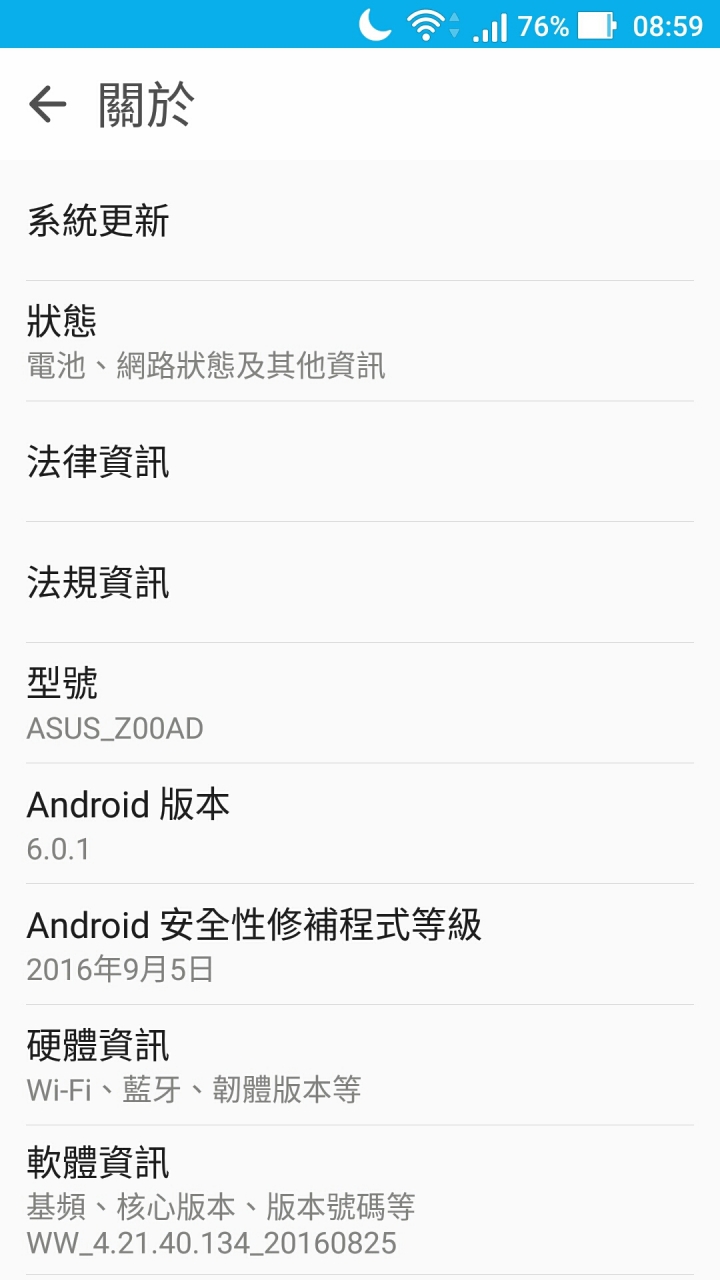The width and height of the screenshot is (720, 1280).
Task: Open 軟體資訊 software information
Action: click(360, 1200)
